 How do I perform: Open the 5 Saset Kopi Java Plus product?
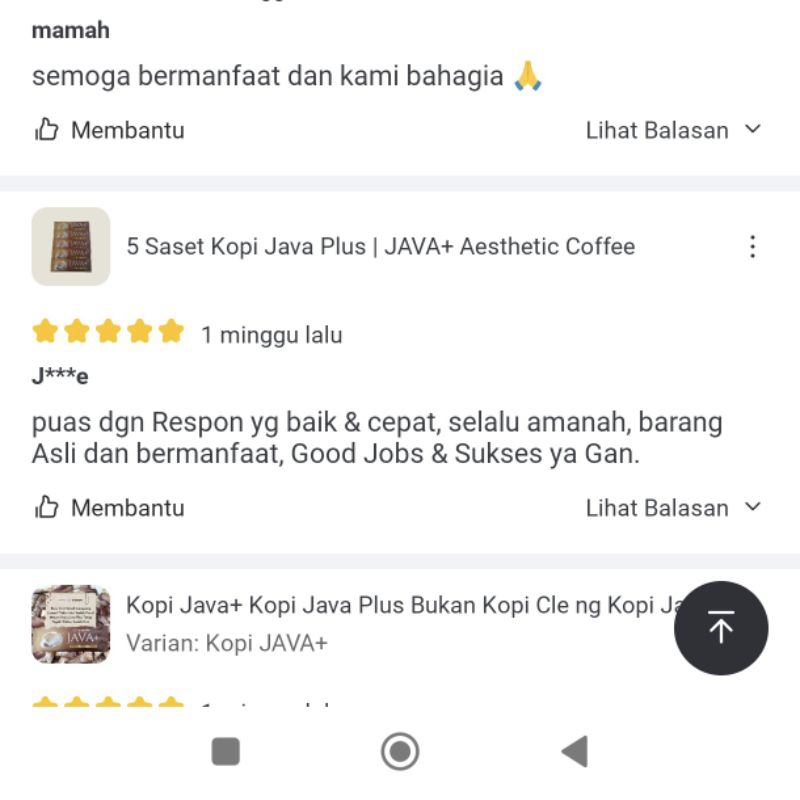[x=380, y=247]
